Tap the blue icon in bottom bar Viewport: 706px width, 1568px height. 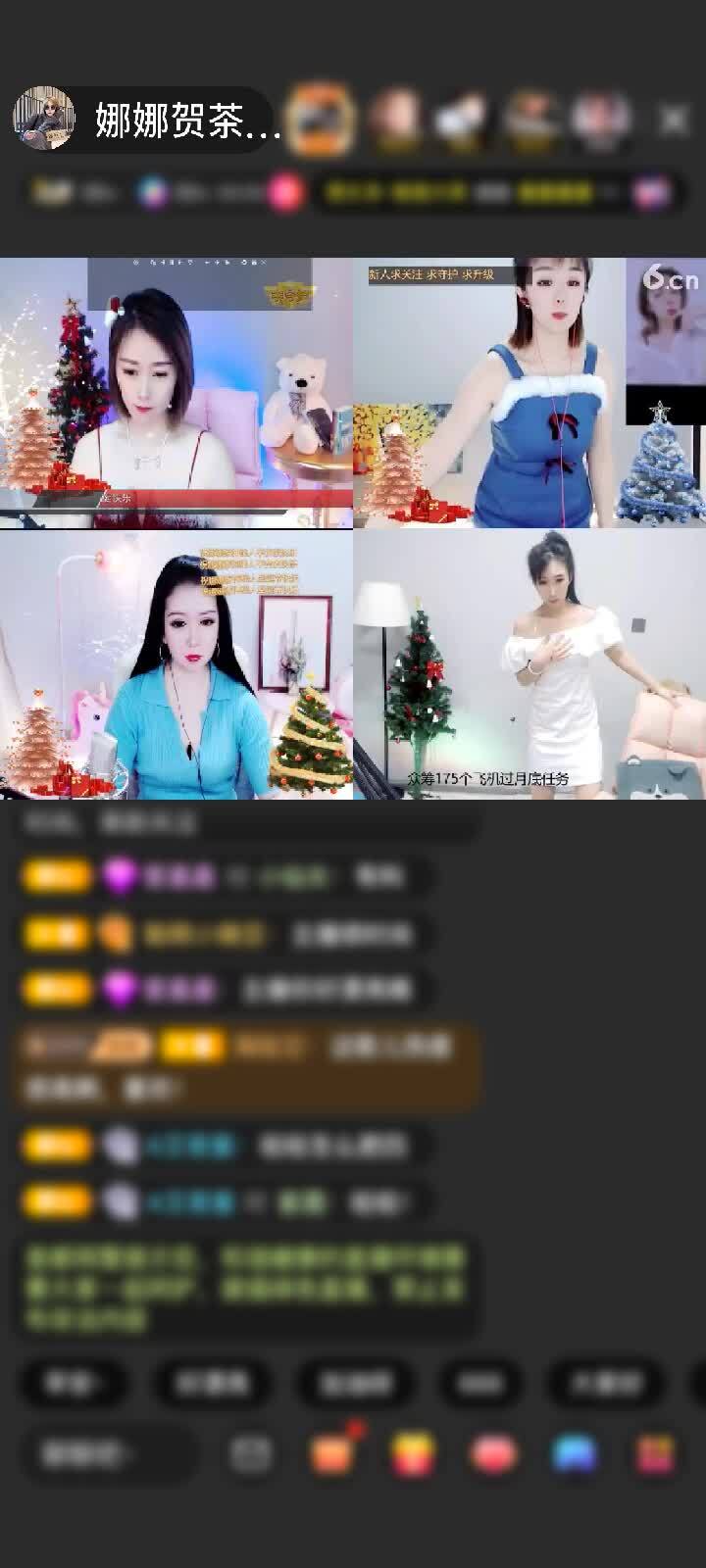pos(575,1454)
